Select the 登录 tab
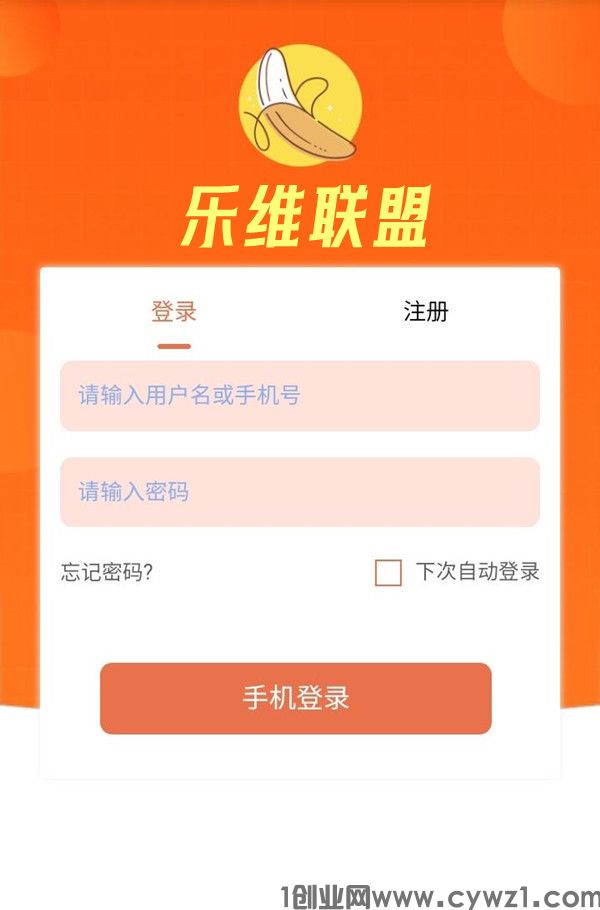The height and width of the screenshot is (910, 600). point(174,312)
